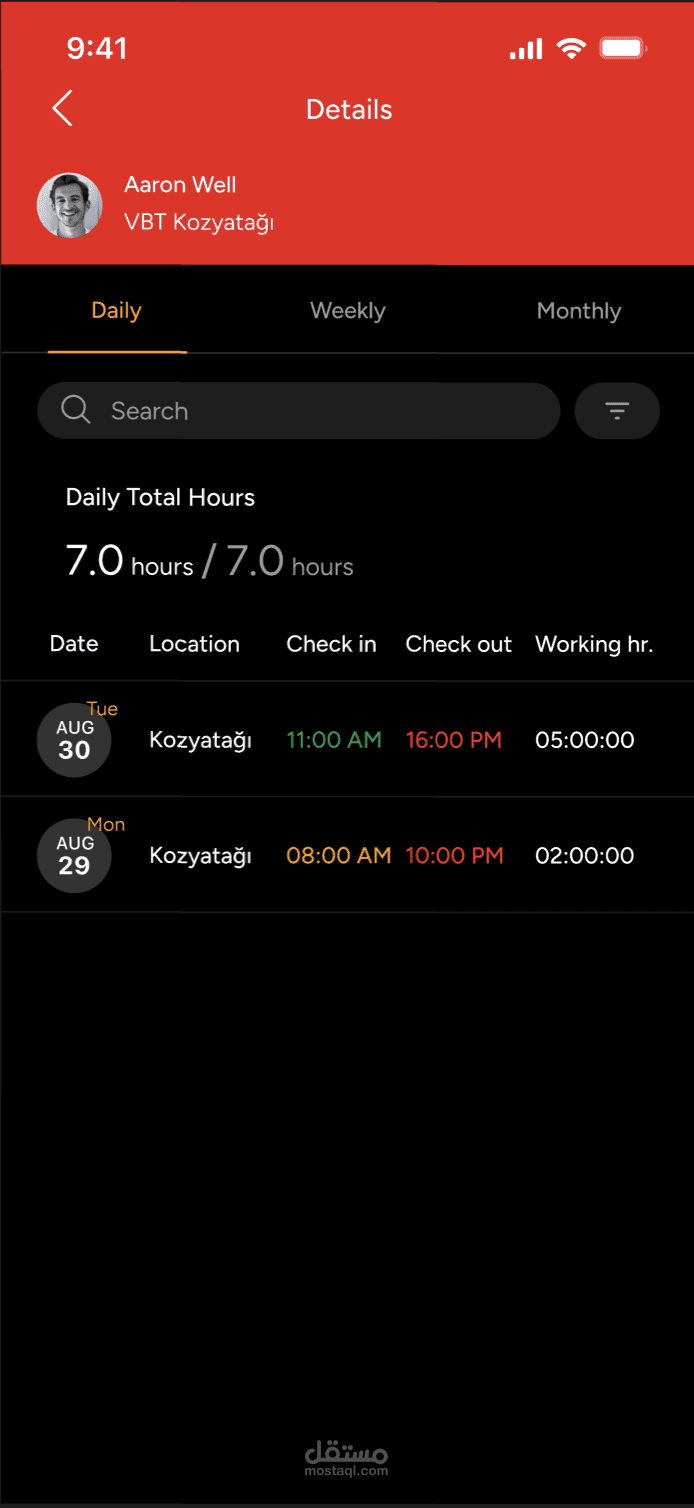Switch to the Monthly tab
Image resolution: width=694 pixels, height=1508 pixels.
pos(579,311)
